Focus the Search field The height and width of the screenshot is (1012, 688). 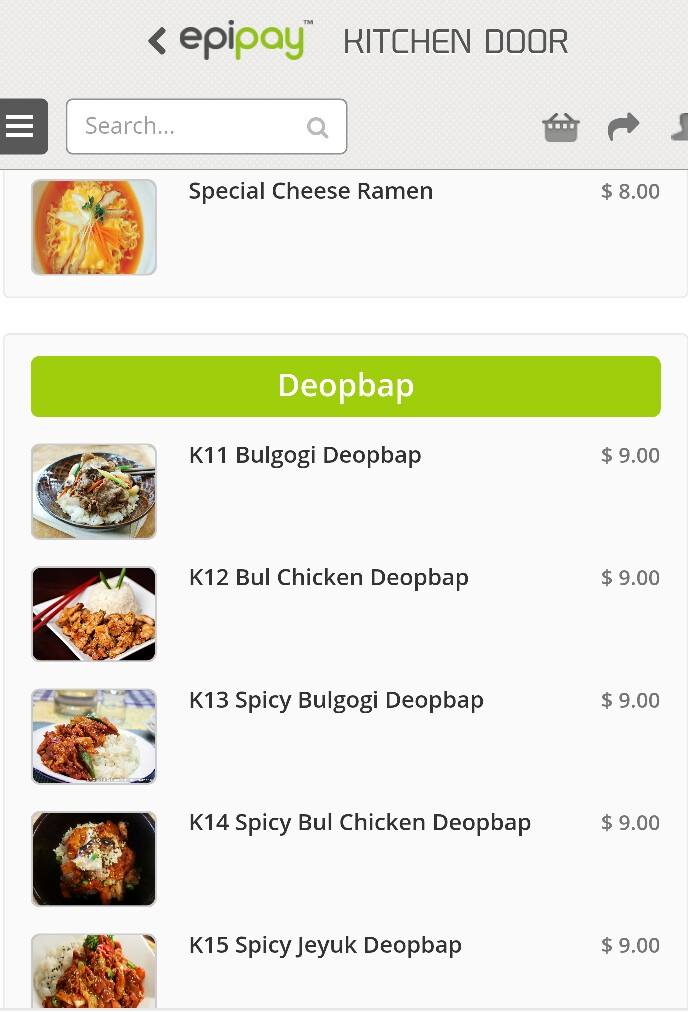195,126
